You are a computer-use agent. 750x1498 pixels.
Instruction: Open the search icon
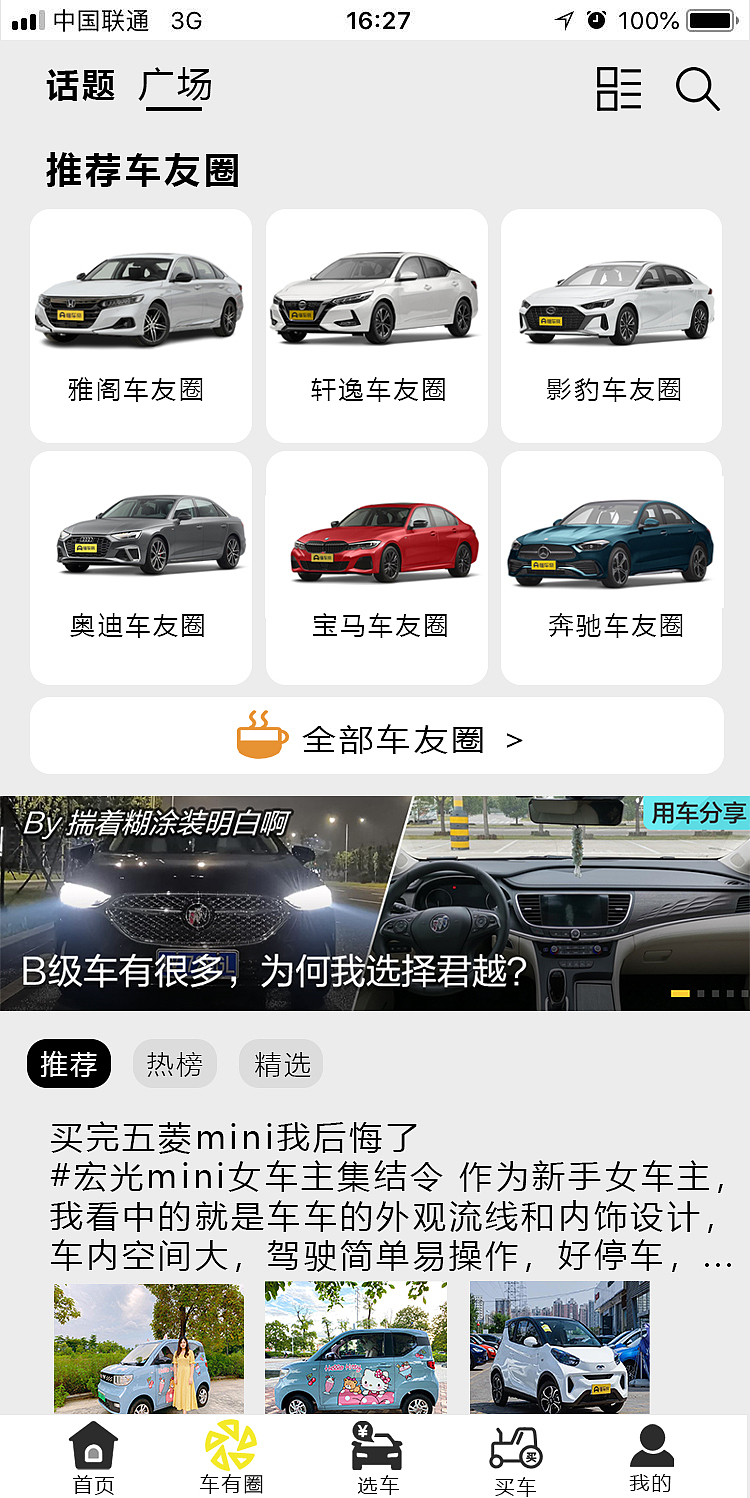click(x=697, y=90)
